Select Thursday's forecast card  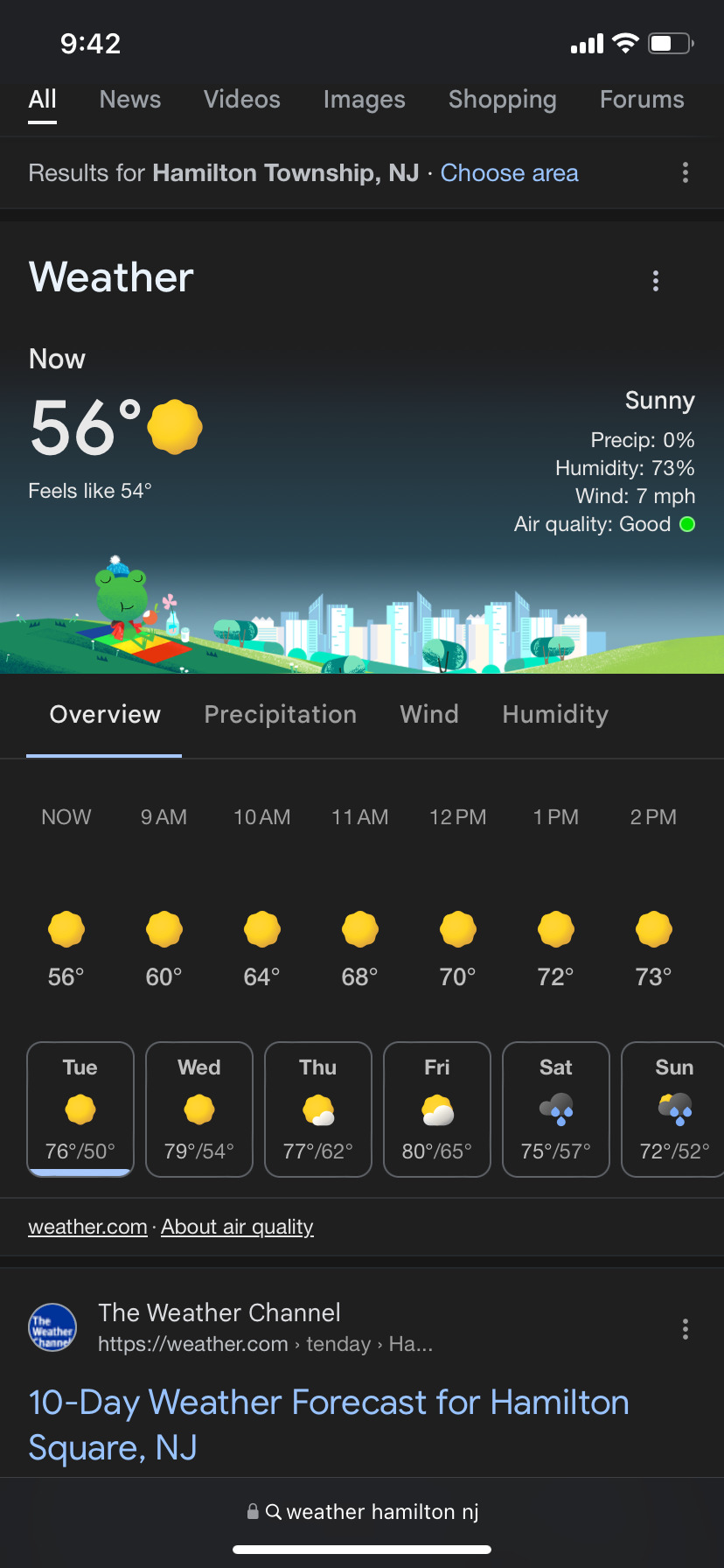[x=318, y=1109]
